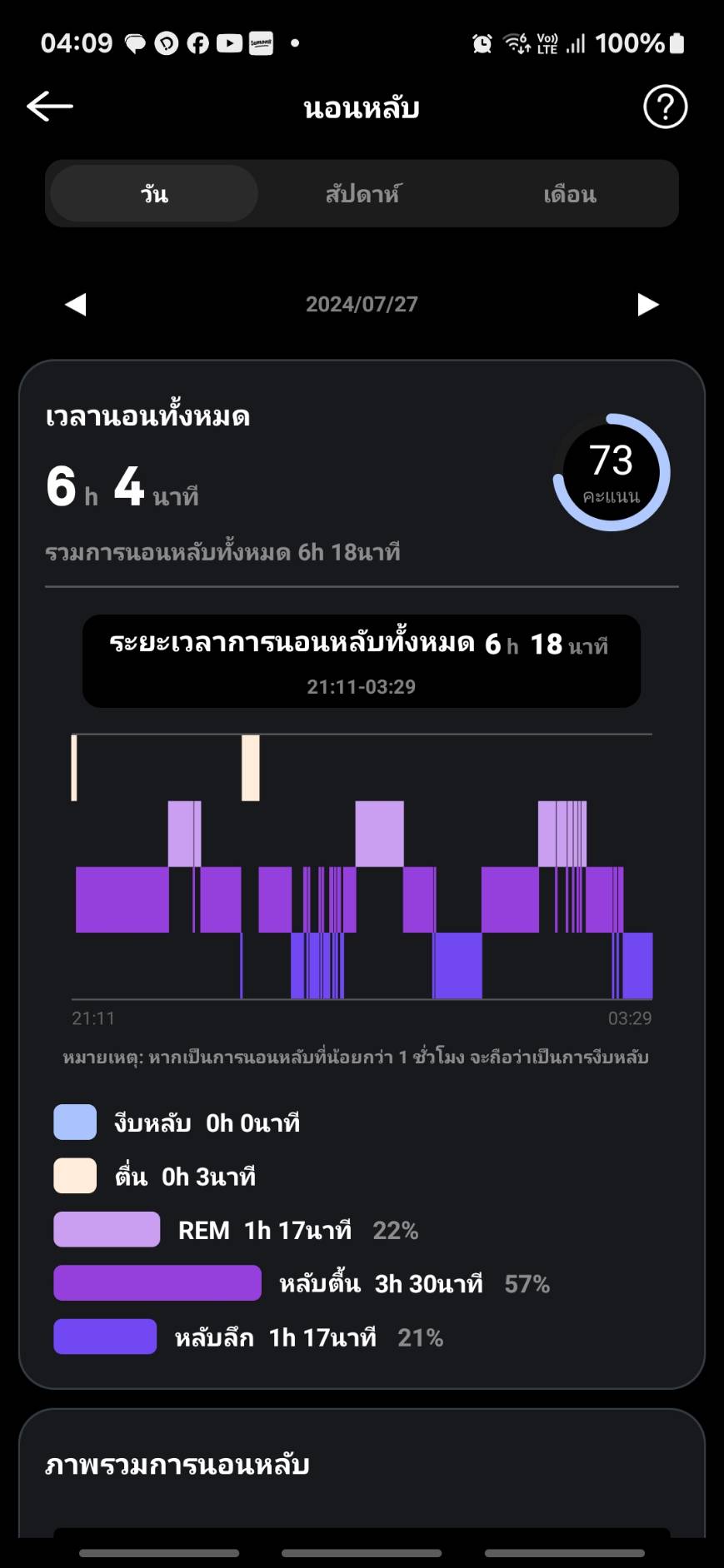Go to the previous day's sleep data
Viewport: 724px width, 1568px height.
coord(76,305)
